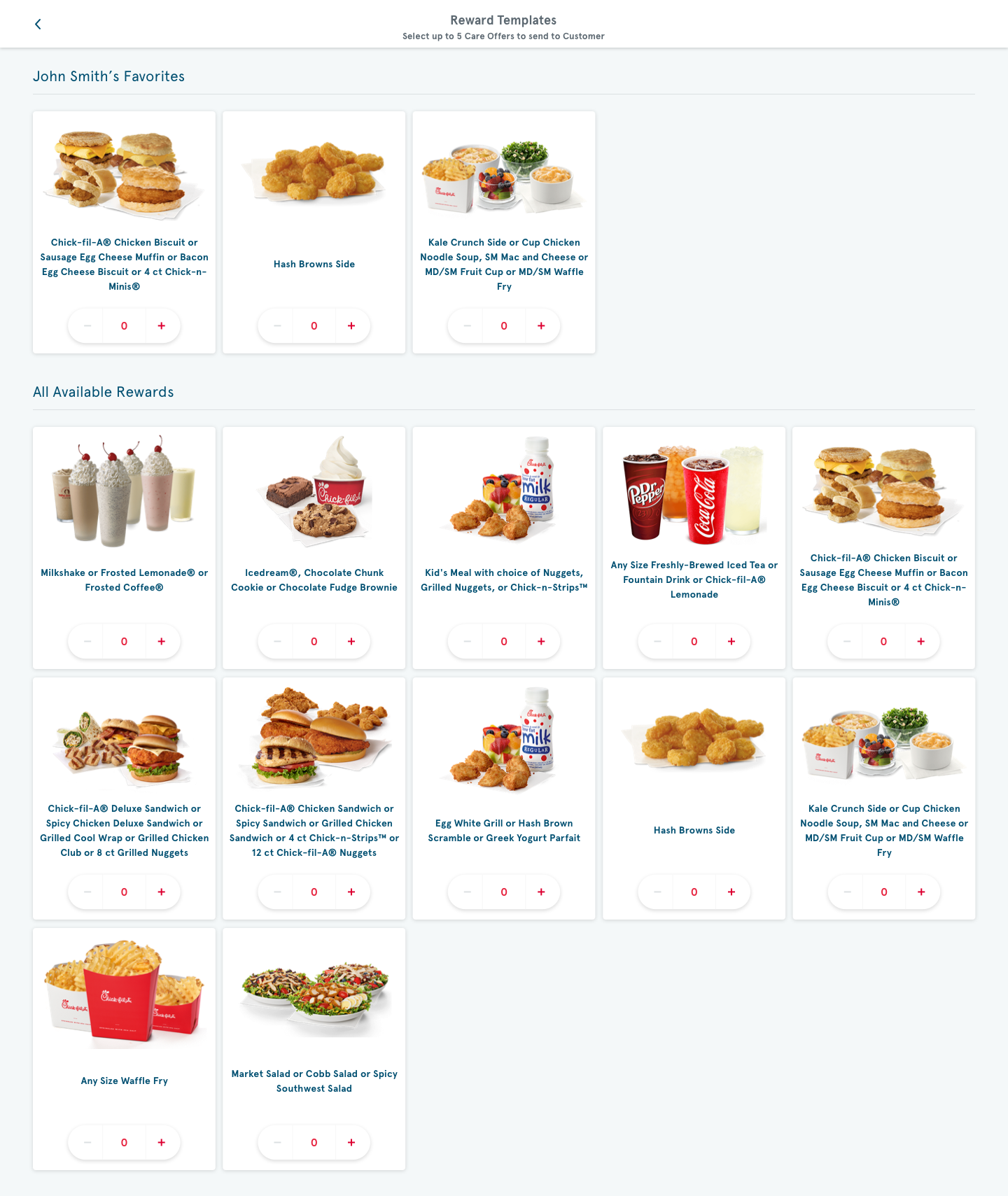
Task: Increase Chicken Biscuit quantity in John Smith's Favorites
Action: click(162, 326)
